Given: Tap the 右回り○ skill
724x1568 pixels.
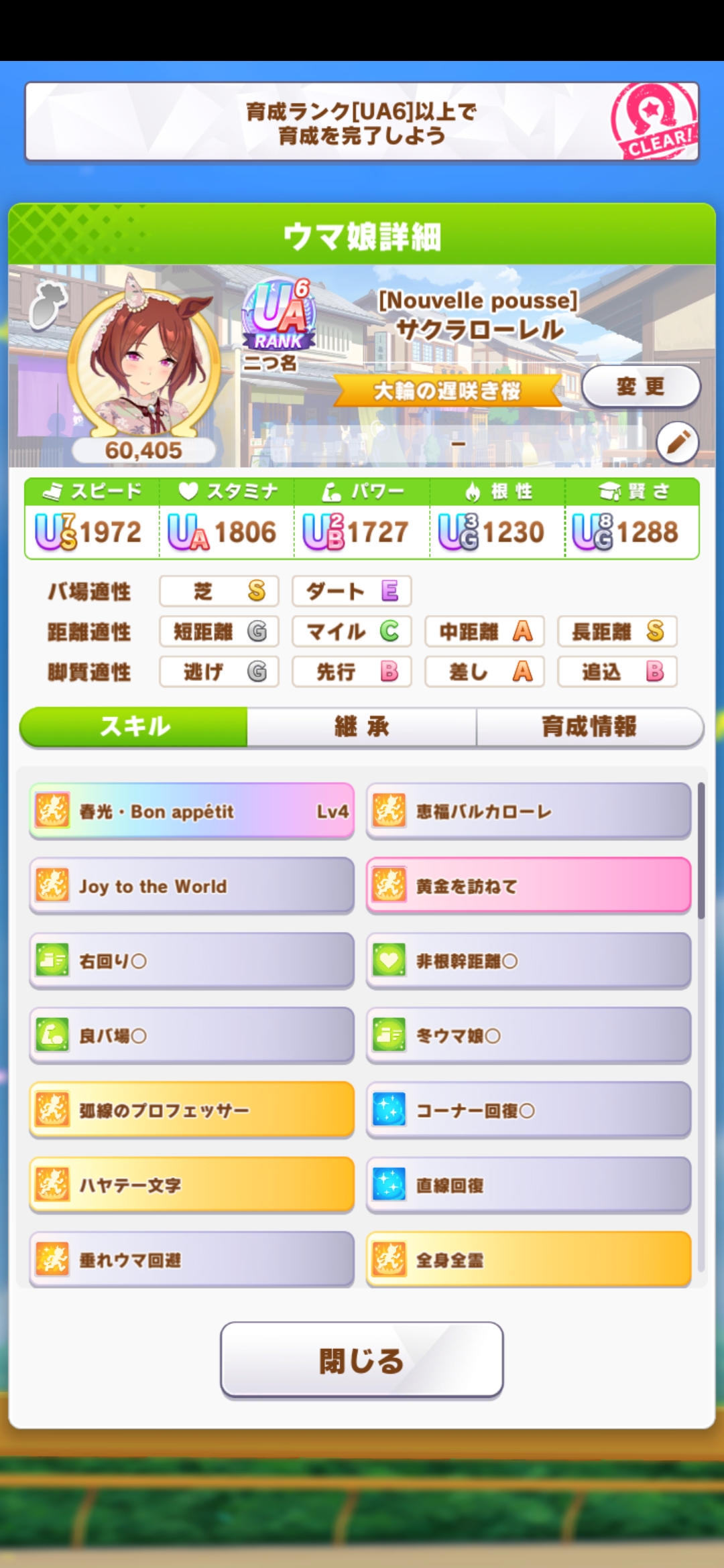Looking at the screenshot, I should (192, 961).
